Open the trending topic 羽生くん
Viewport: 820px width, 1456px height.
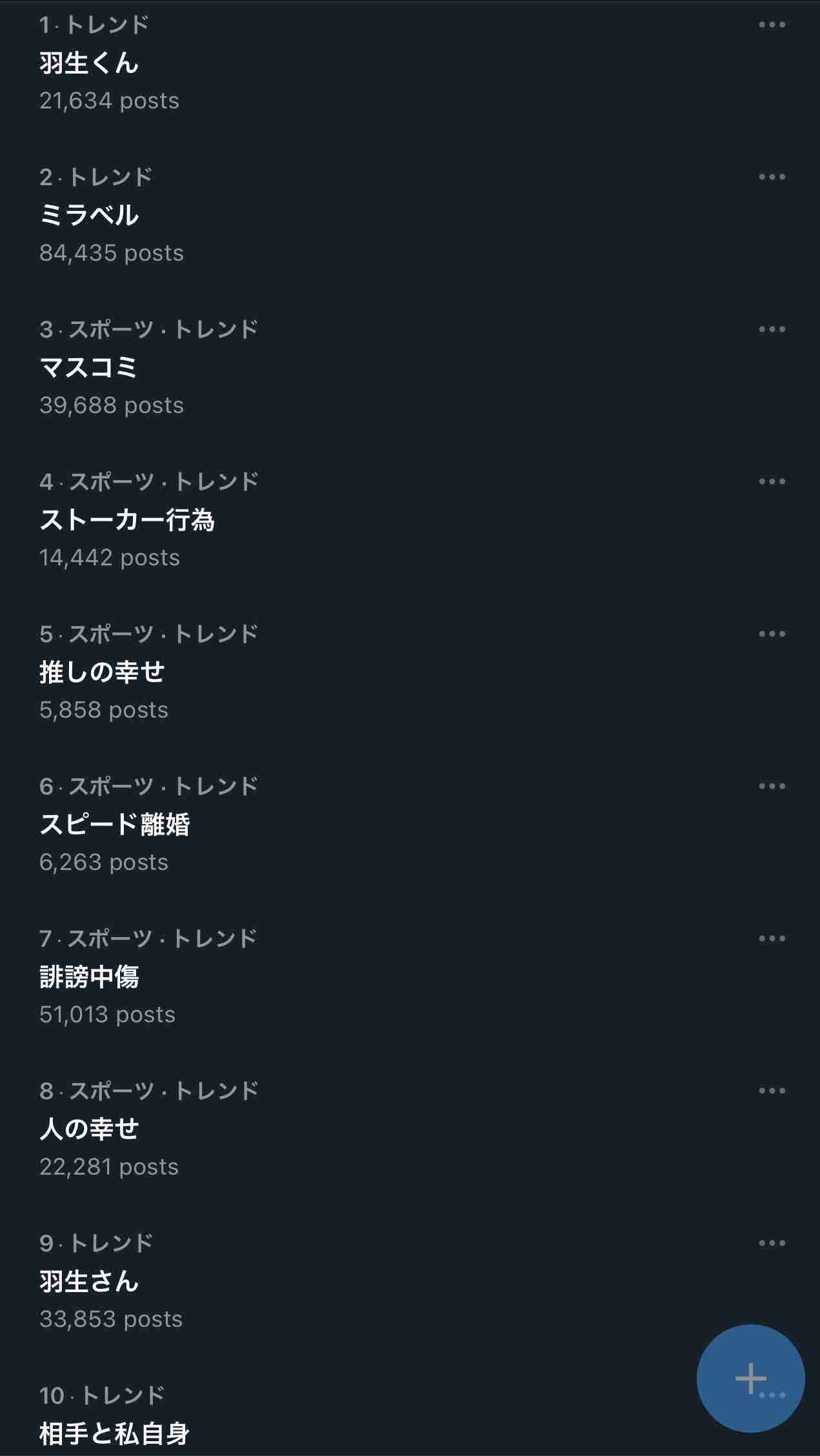(88, 63)
